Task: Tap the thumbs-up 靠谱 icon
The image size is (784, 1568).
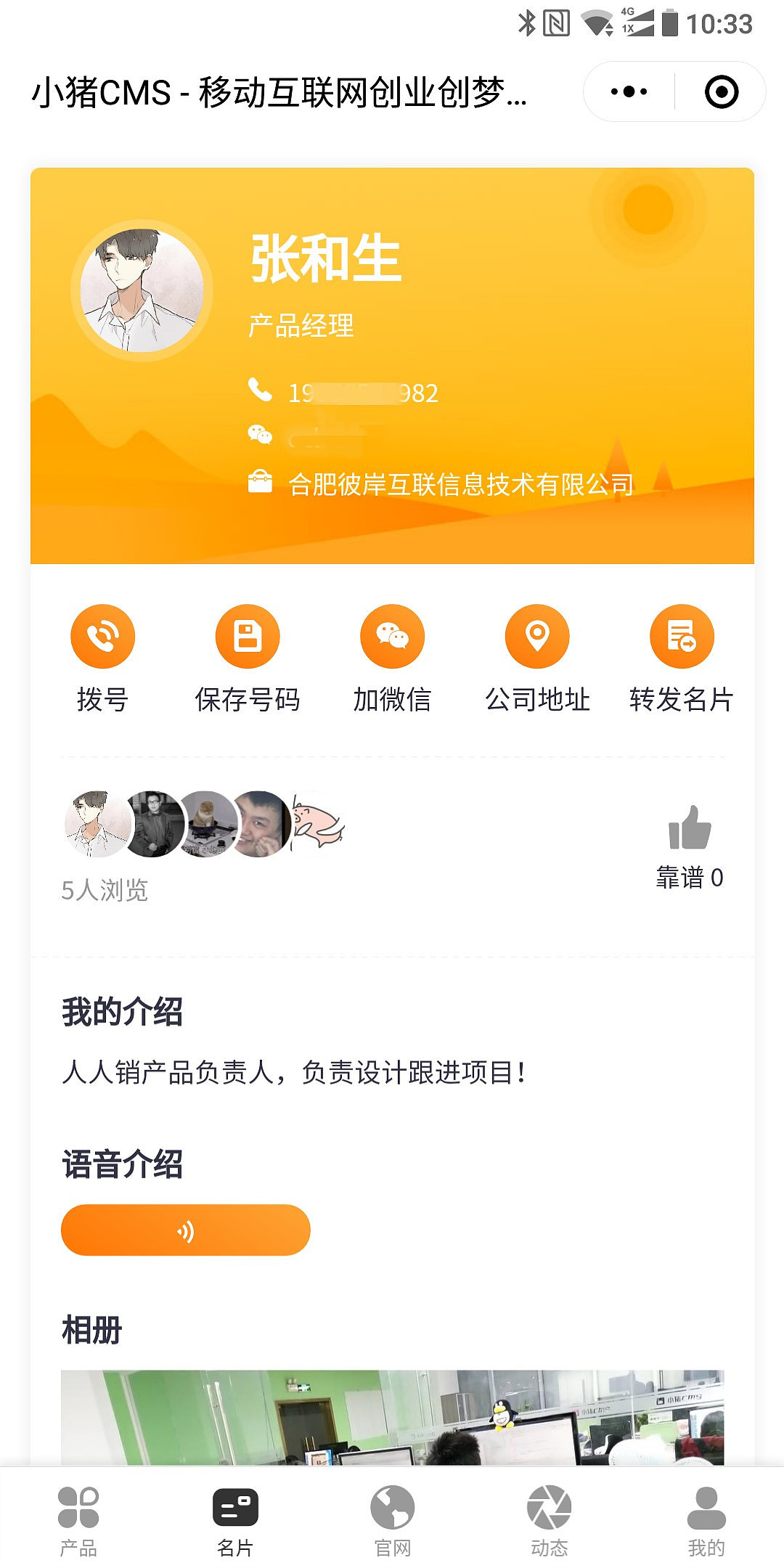Action: pos(691,828)
